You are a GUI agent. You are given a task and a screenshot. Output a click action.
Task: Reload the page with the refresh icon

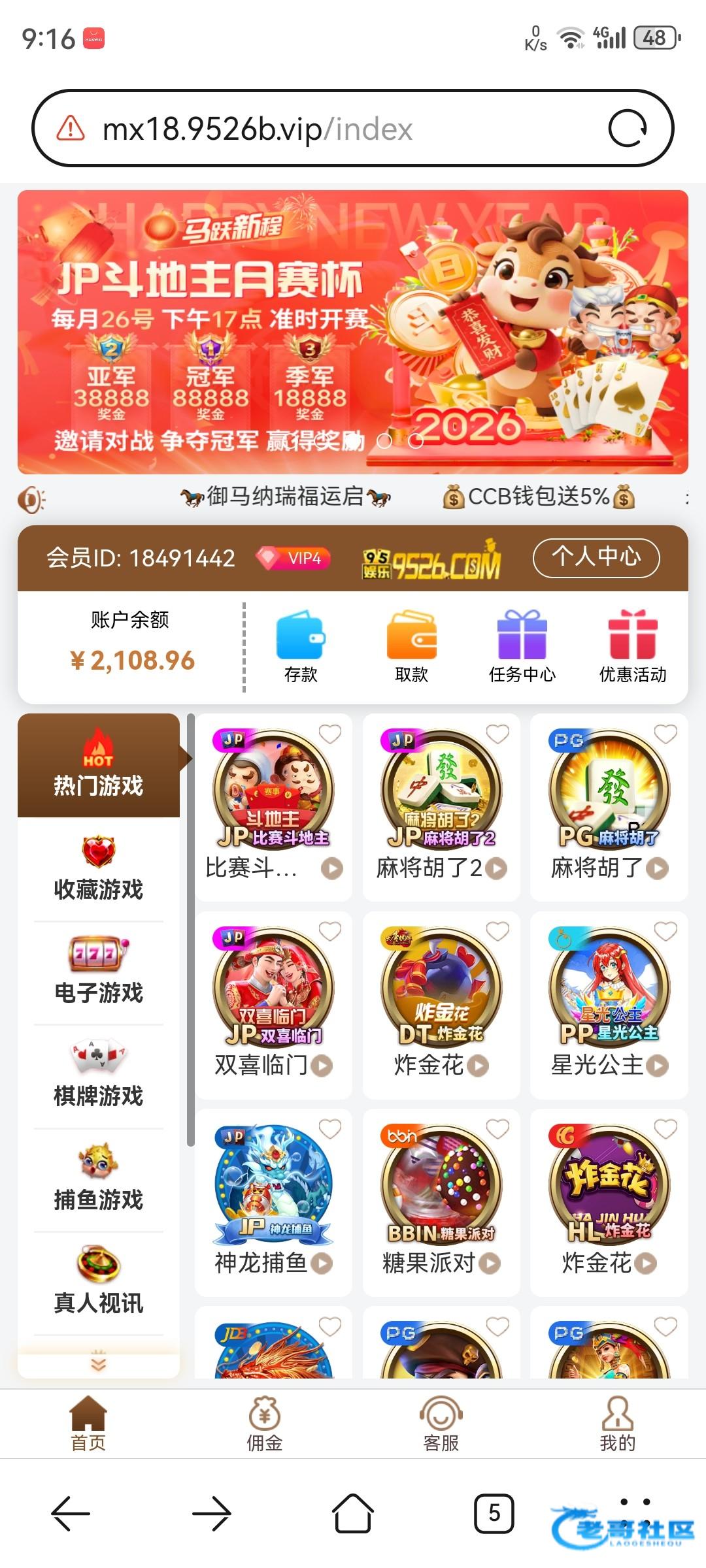pyautogui.click(x=627, y=129)
